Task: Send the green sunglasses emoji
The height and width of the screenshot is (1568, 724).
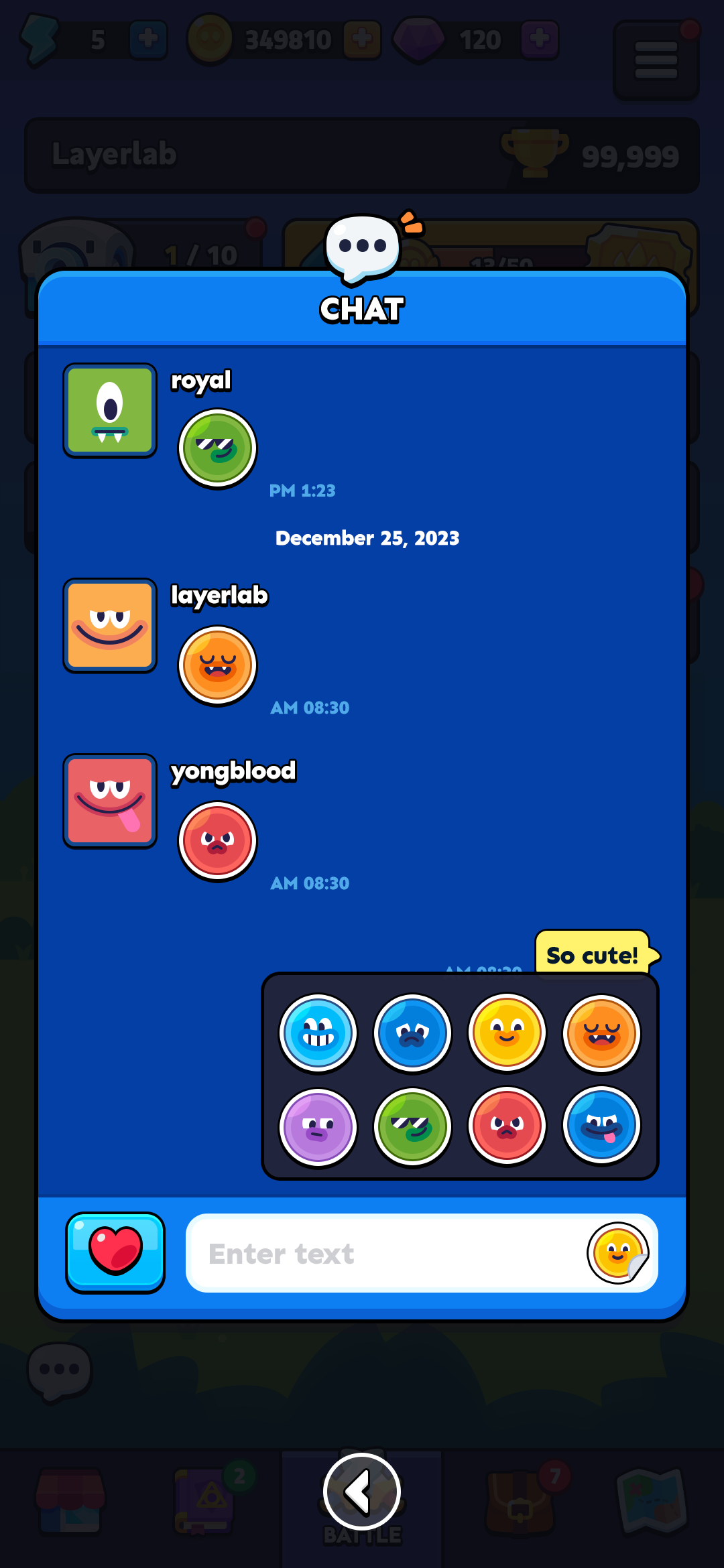Action: tap(412, 1127)
